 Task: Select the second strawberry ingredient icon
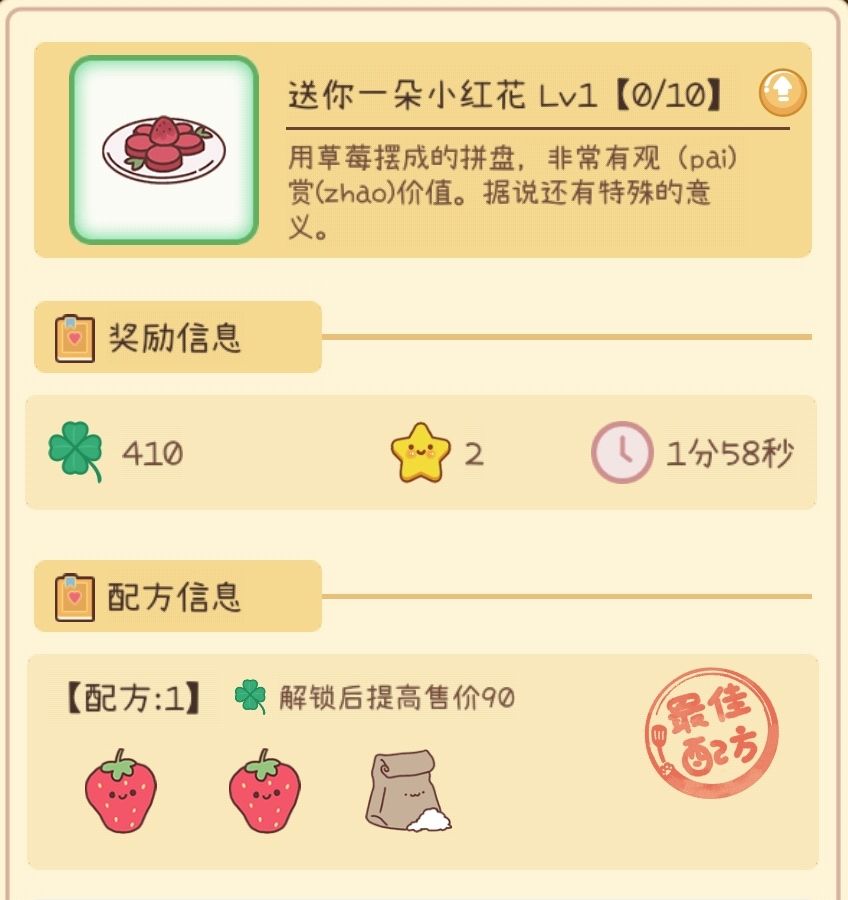(263, 793)
